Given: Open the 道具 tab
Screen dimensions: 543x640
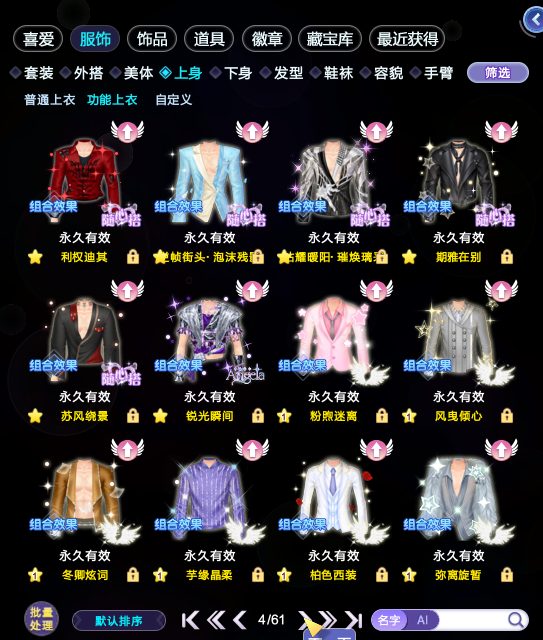Looking at the screenshot, I should pyautogui.click(x=209, y=39).
